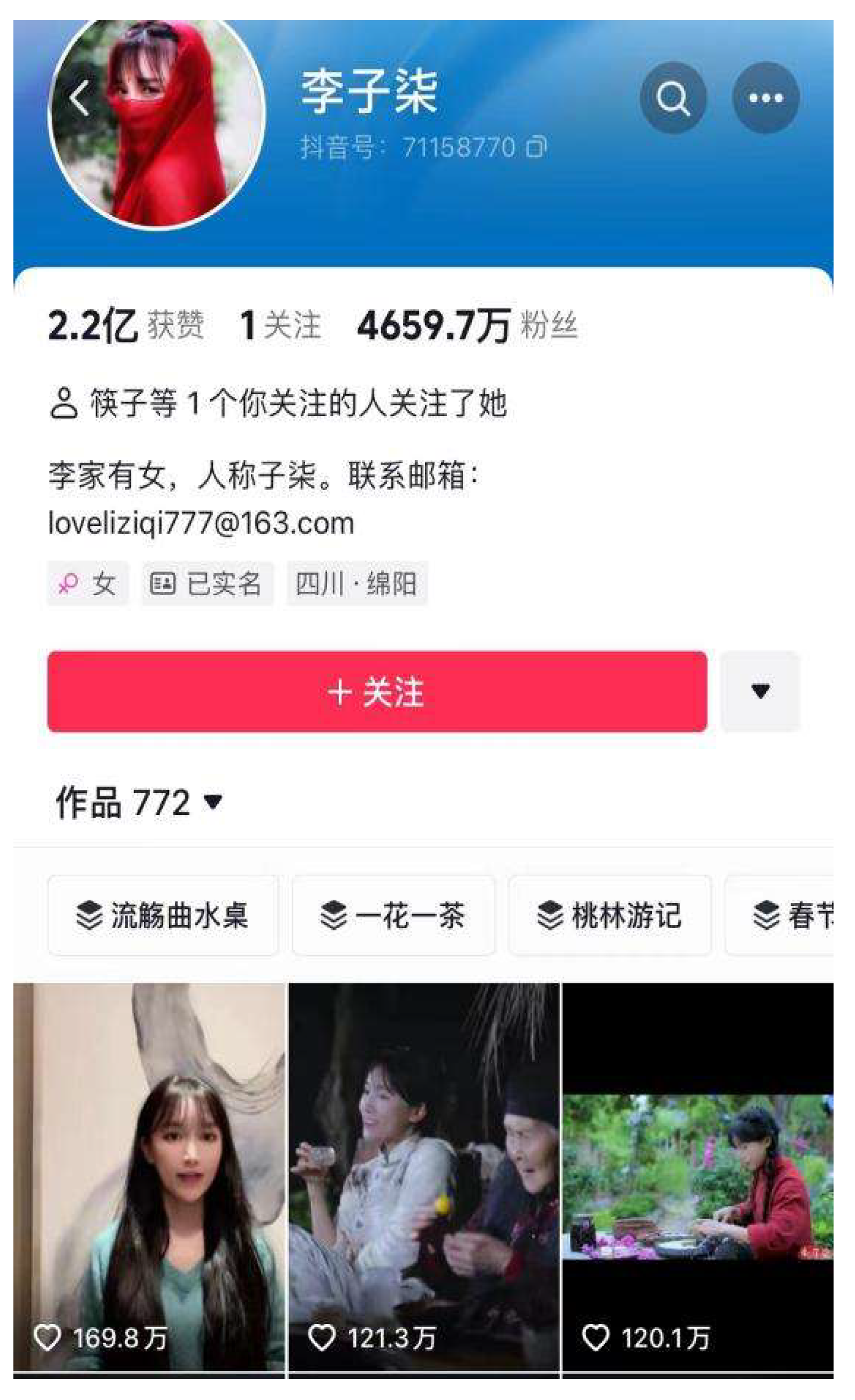Go back using the arrow icon
855x1400 pixels.
79,98
